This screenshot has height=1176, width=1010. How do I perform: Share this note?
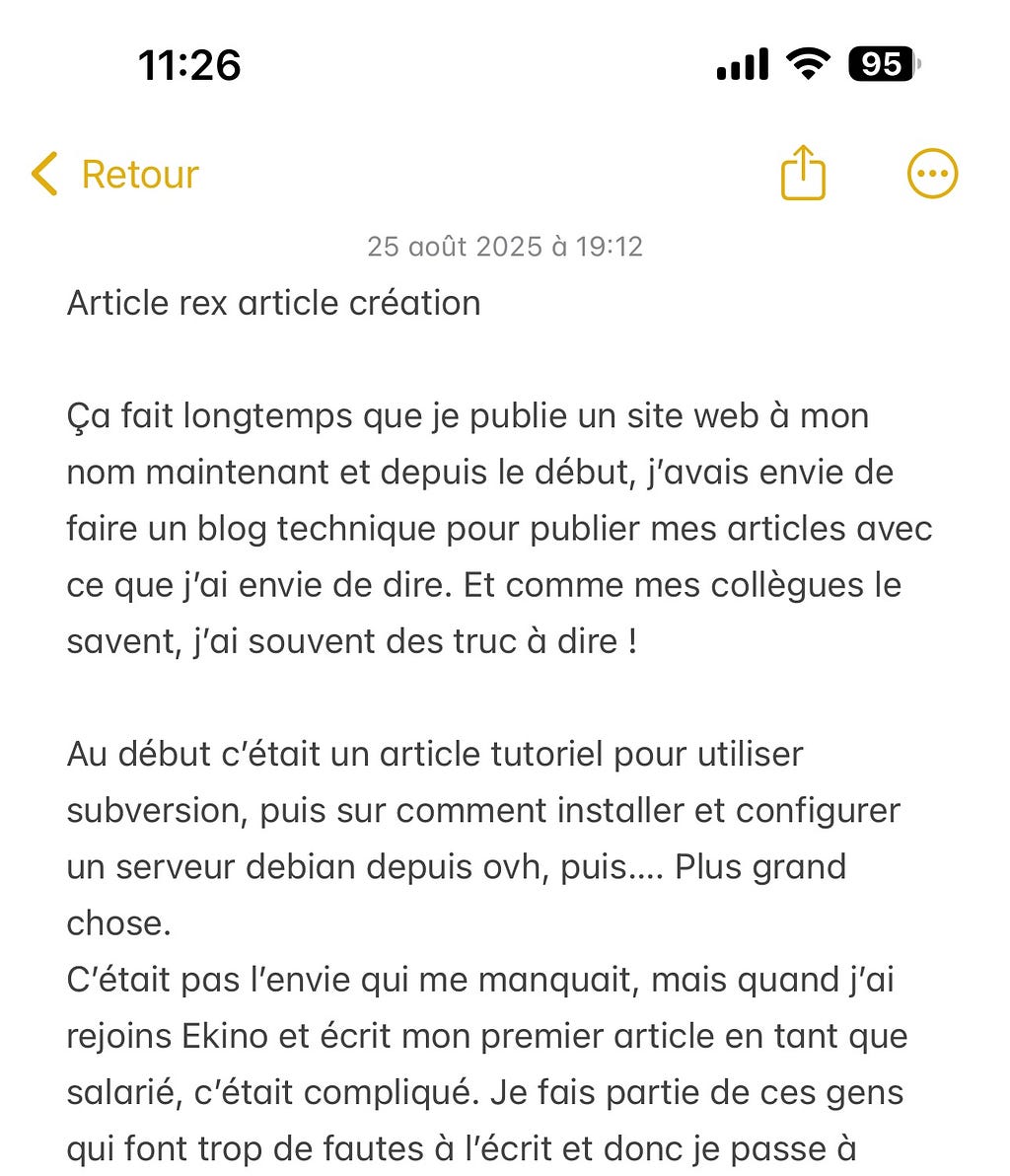point(803,173)
